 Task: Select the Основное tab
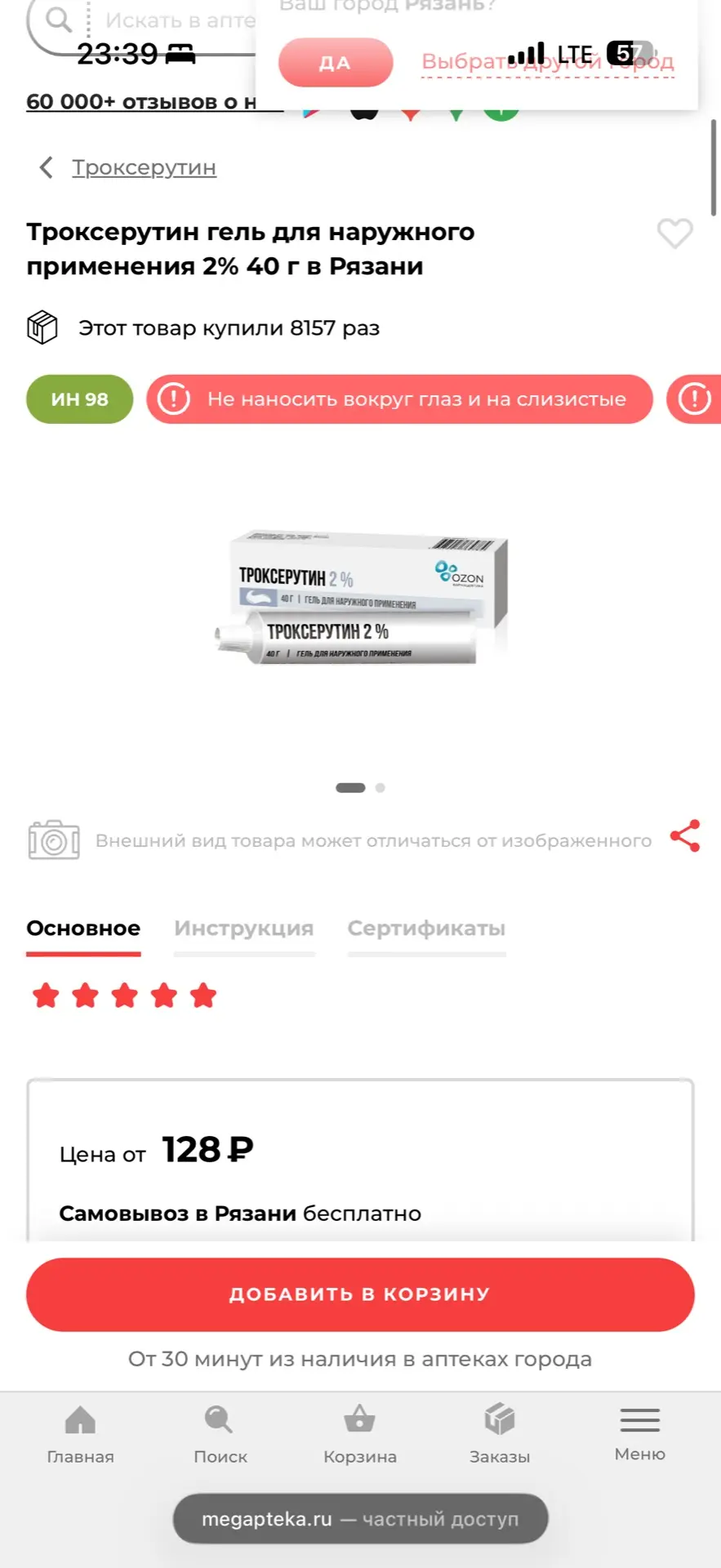(x=83, y=929)
